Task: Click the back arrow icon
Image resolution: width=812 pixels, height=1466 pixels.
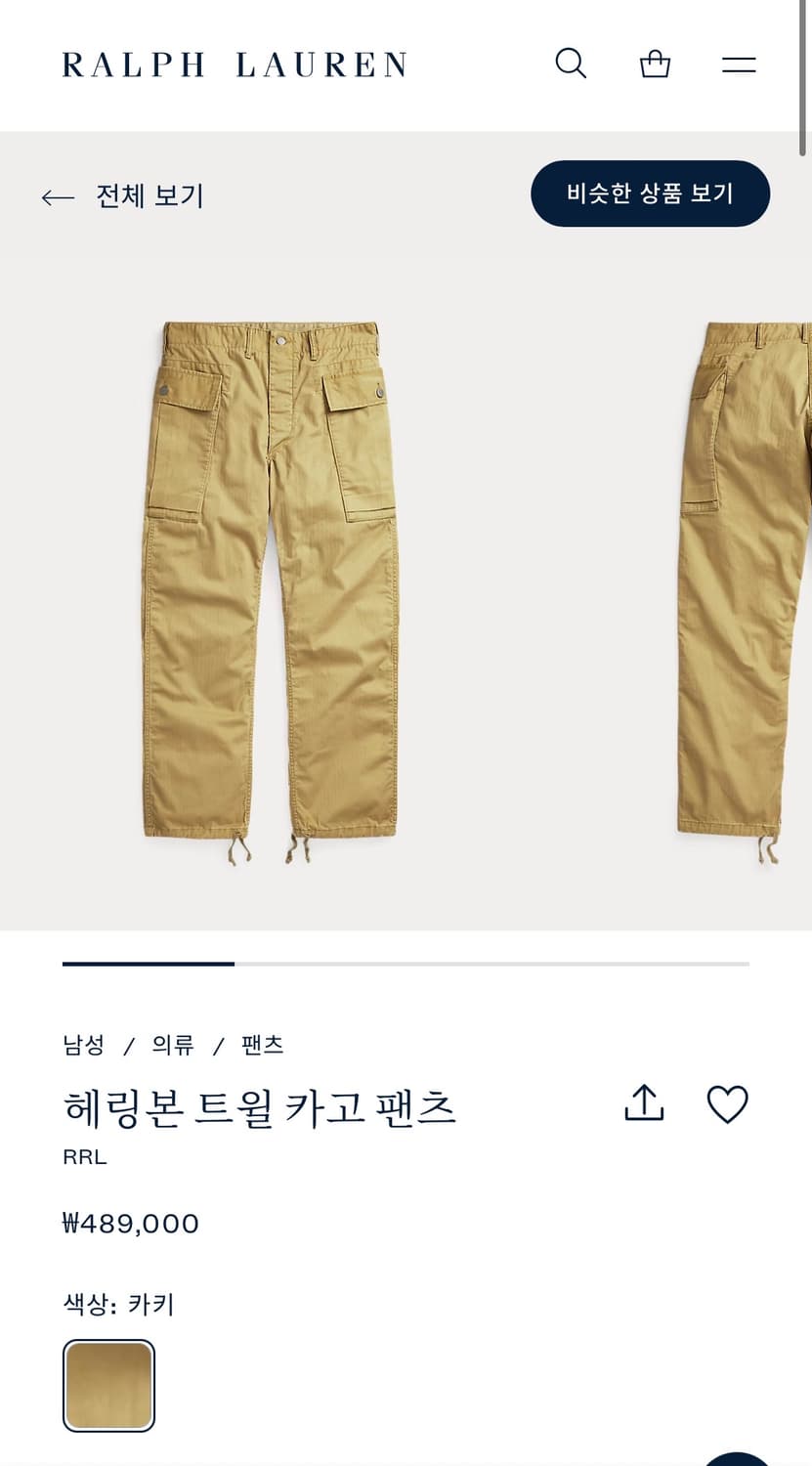Action: click(x=57, y=196)
